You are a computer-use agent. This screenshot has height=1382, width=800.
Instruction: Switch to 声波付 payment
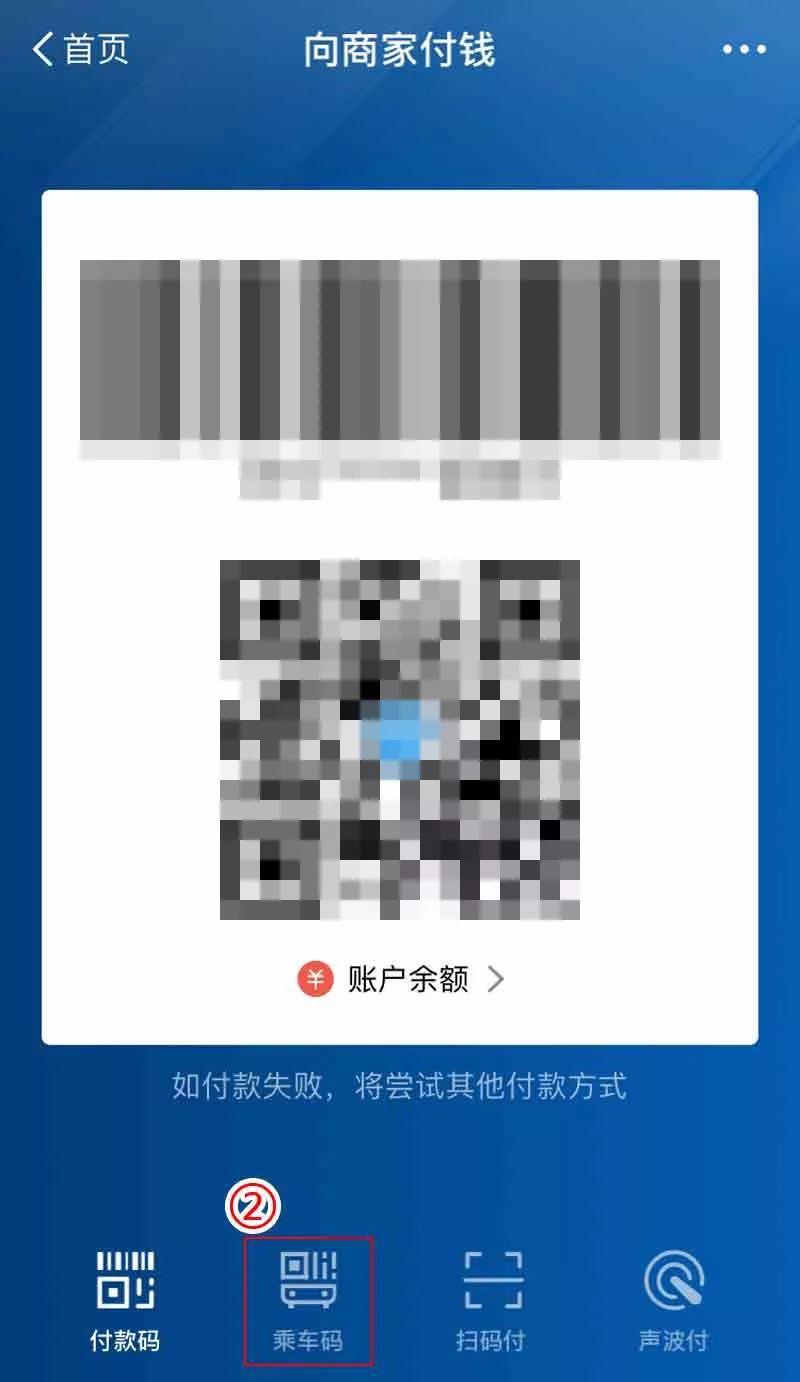673,1300
